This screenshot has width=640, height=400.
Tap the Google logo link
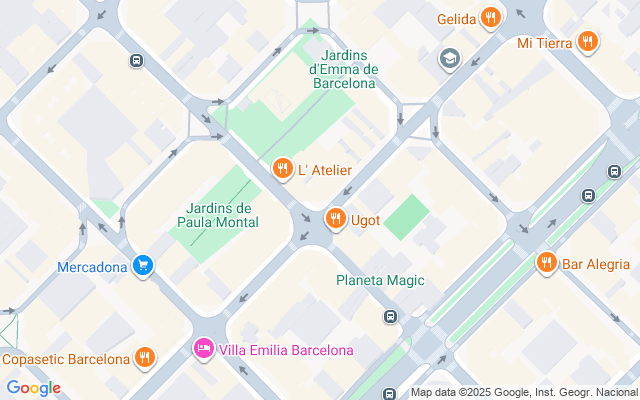(33, 388)
